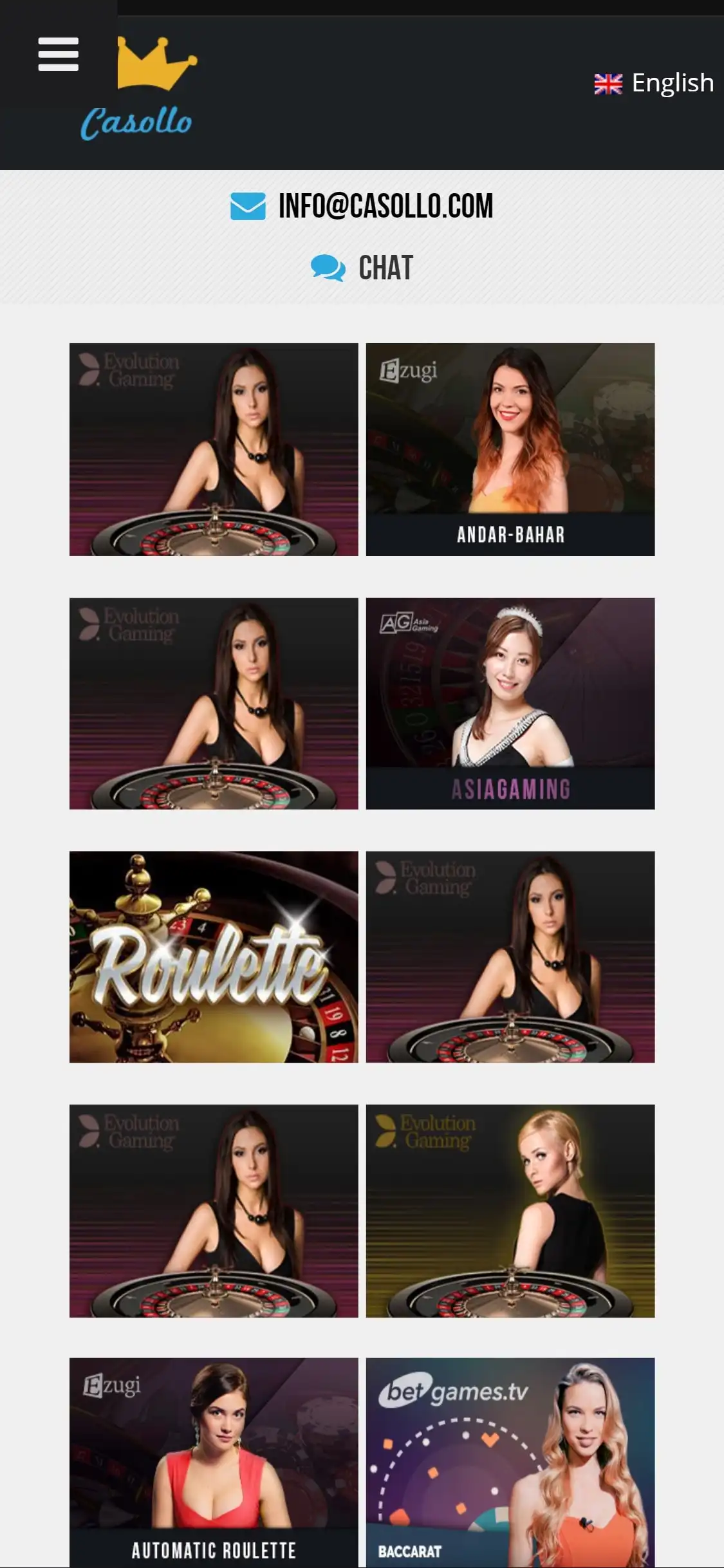This screenshot has height=1568, width=724.
Task: Select the Ezugi Automatic Roulette game
Action: pos(214,1461)
